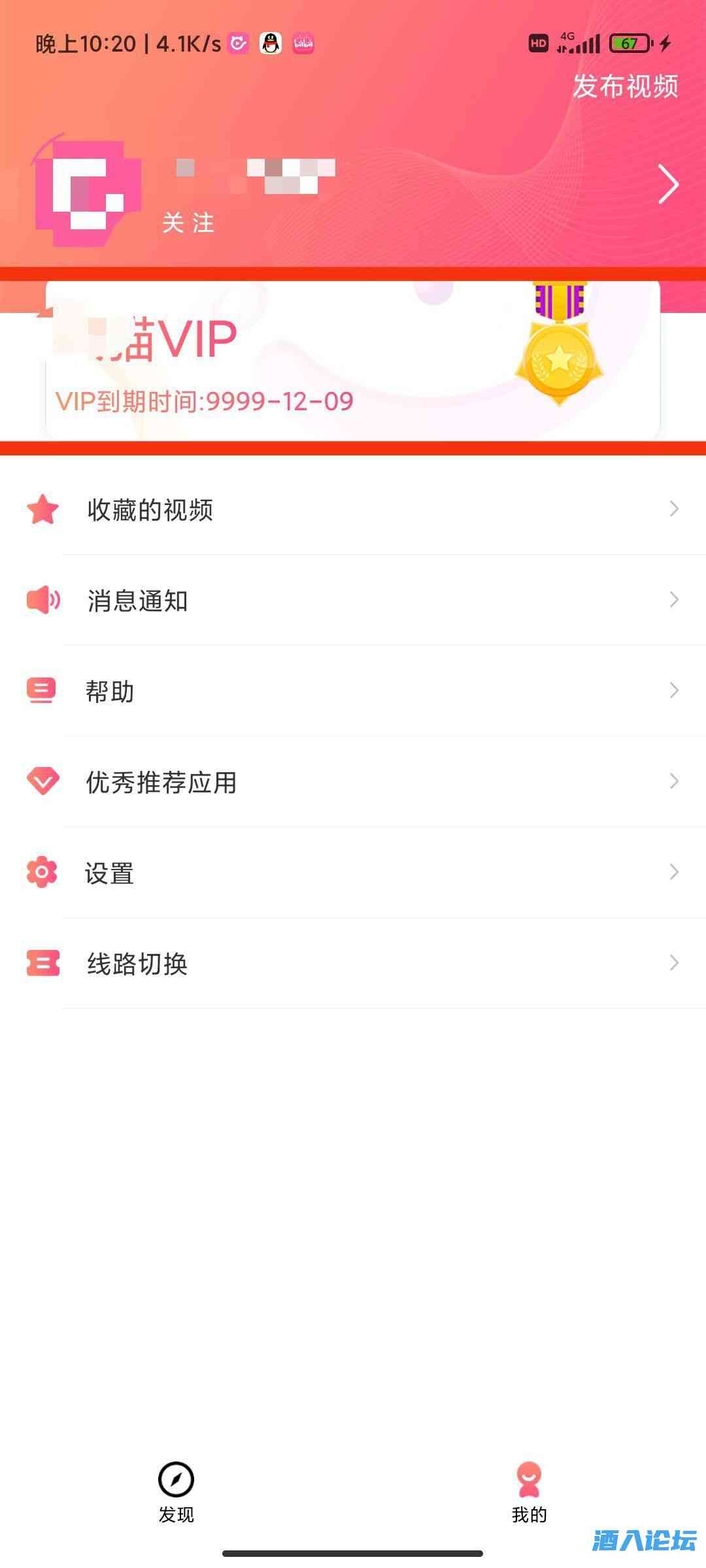Open 线路切换 line switching
Viewport: 706px width, 1568px height.
coord(353,964)
